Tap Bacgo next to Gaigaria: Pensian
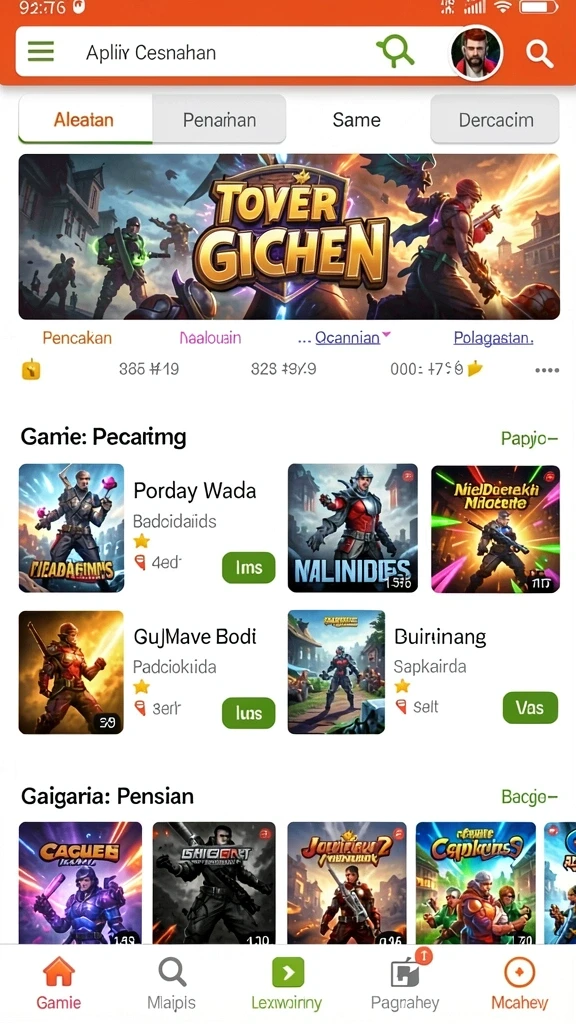 [529, 797]
